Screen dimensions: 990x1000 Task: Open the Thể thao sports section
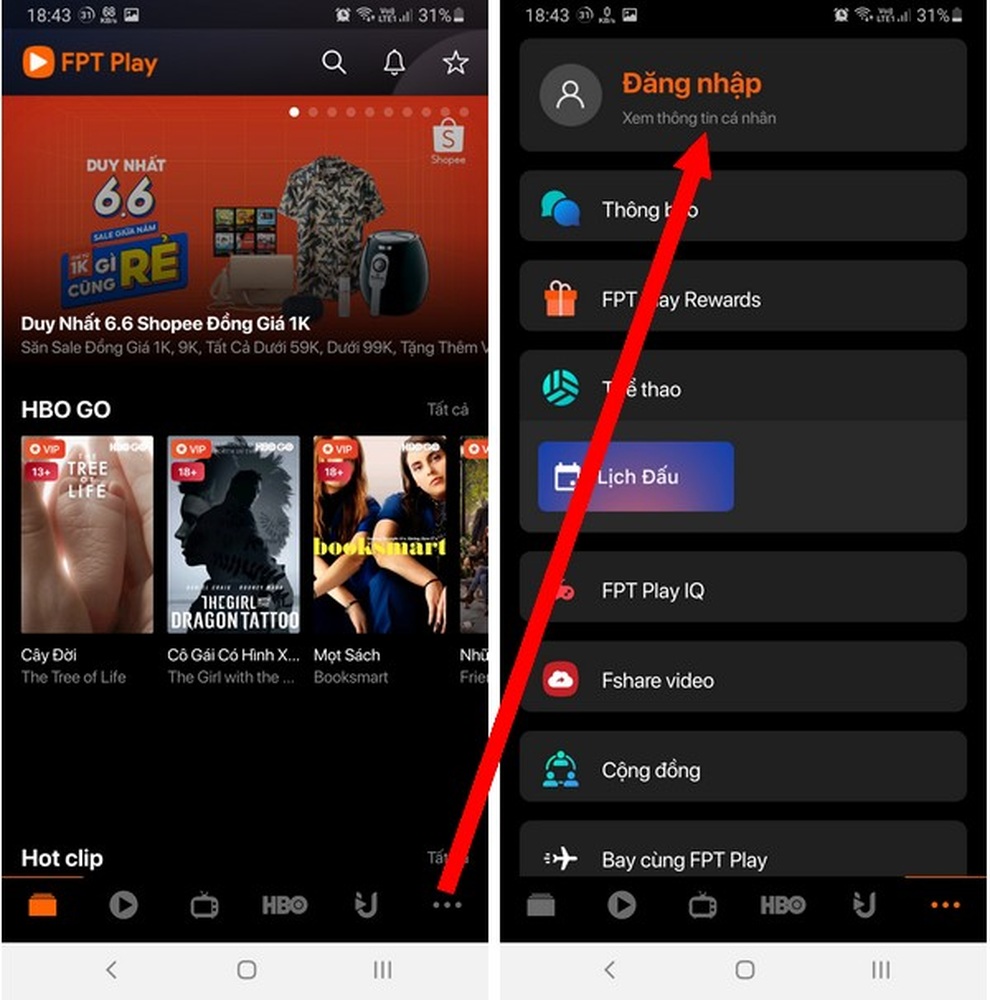(x=742, y=389)
